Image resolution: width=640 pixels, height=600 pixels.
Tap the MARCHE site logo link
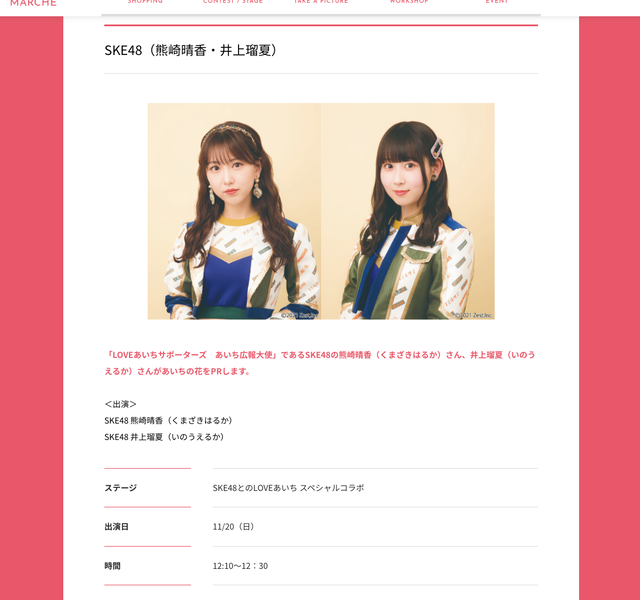coord(33,3)
